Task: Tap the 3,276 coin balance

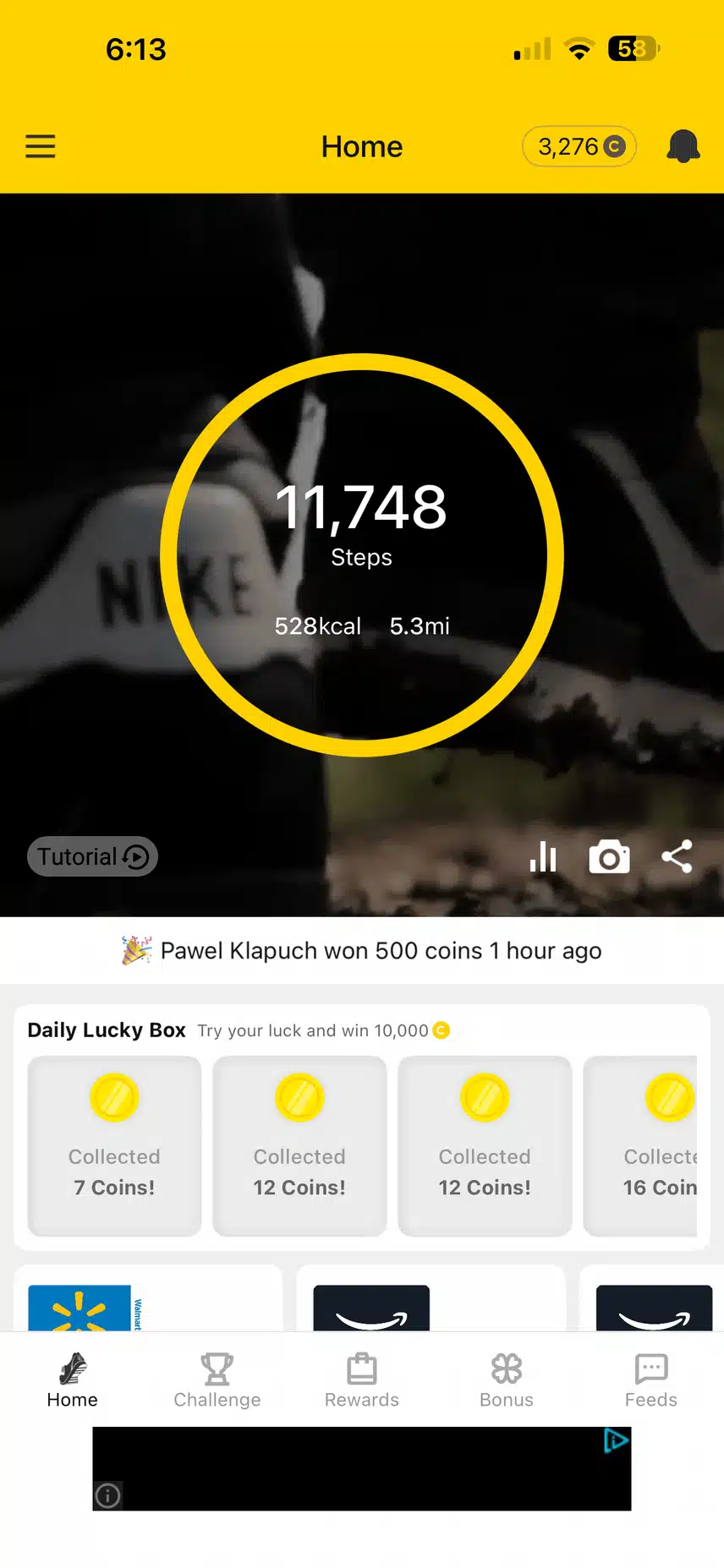Action: (579, 146)
